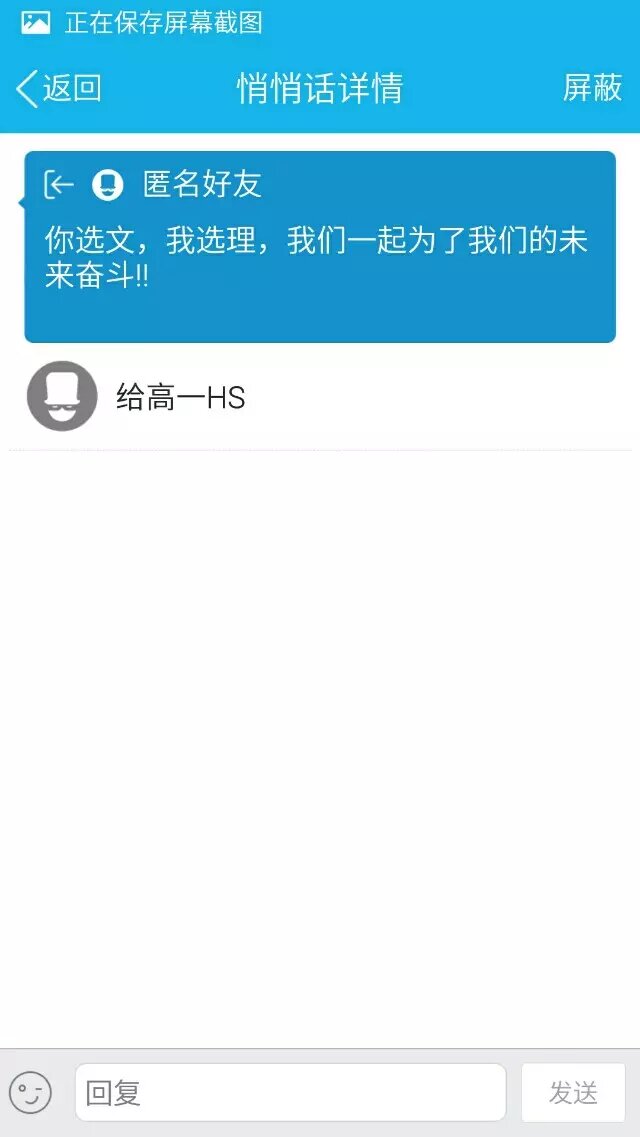Image resolution: width=640 pixels, height=1137 pixels.
Task: Open the emoji picker
Action: click(x=30, y=1092)
